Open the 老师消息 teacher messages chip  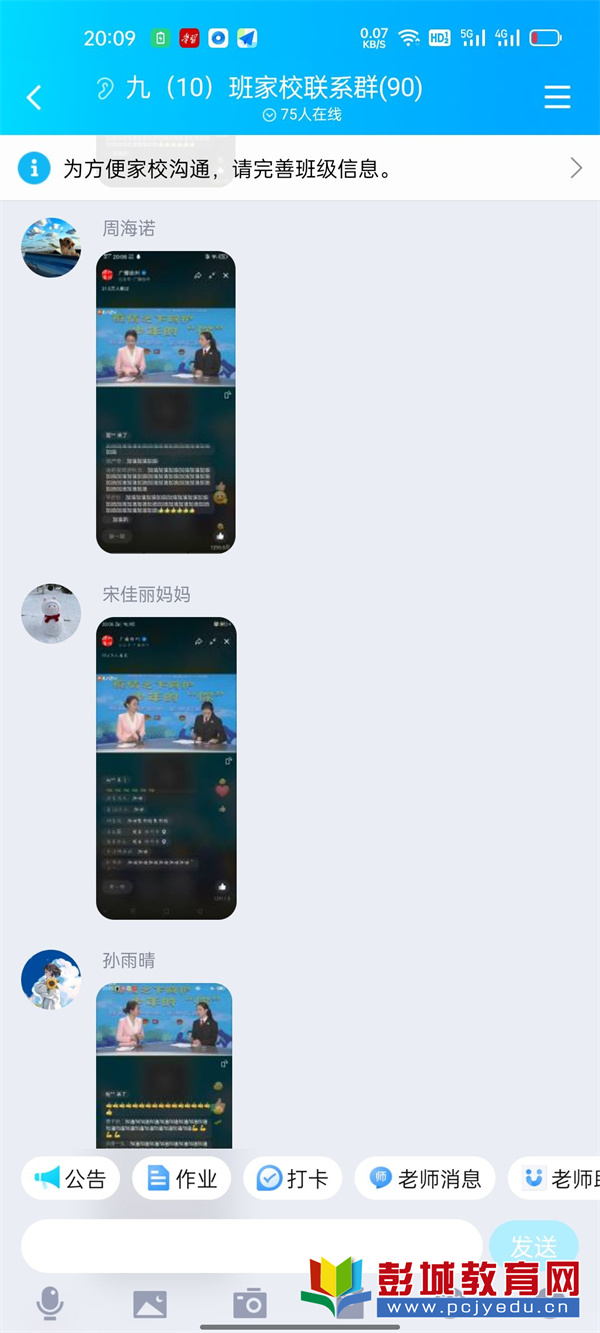425,1179
